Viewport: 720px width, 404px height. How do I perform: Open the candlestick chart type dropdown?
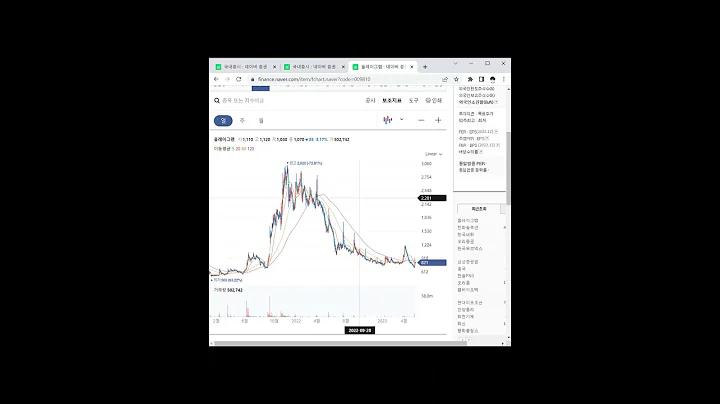click(x=392, y=120)
